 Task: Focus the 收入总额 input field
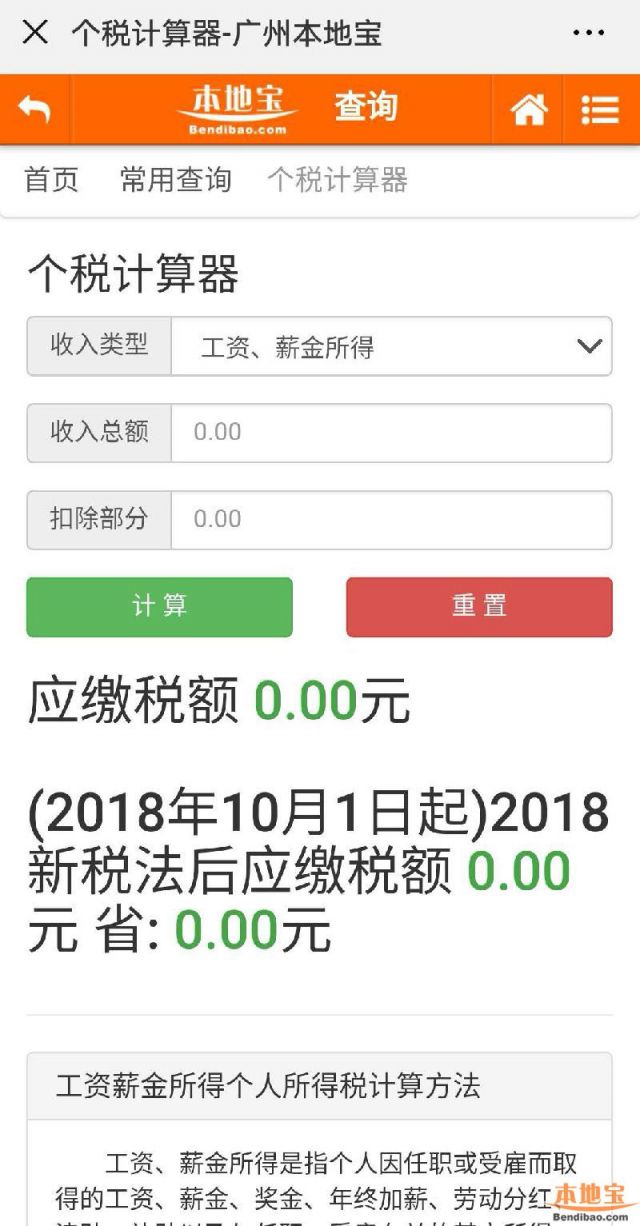point(391,432)
